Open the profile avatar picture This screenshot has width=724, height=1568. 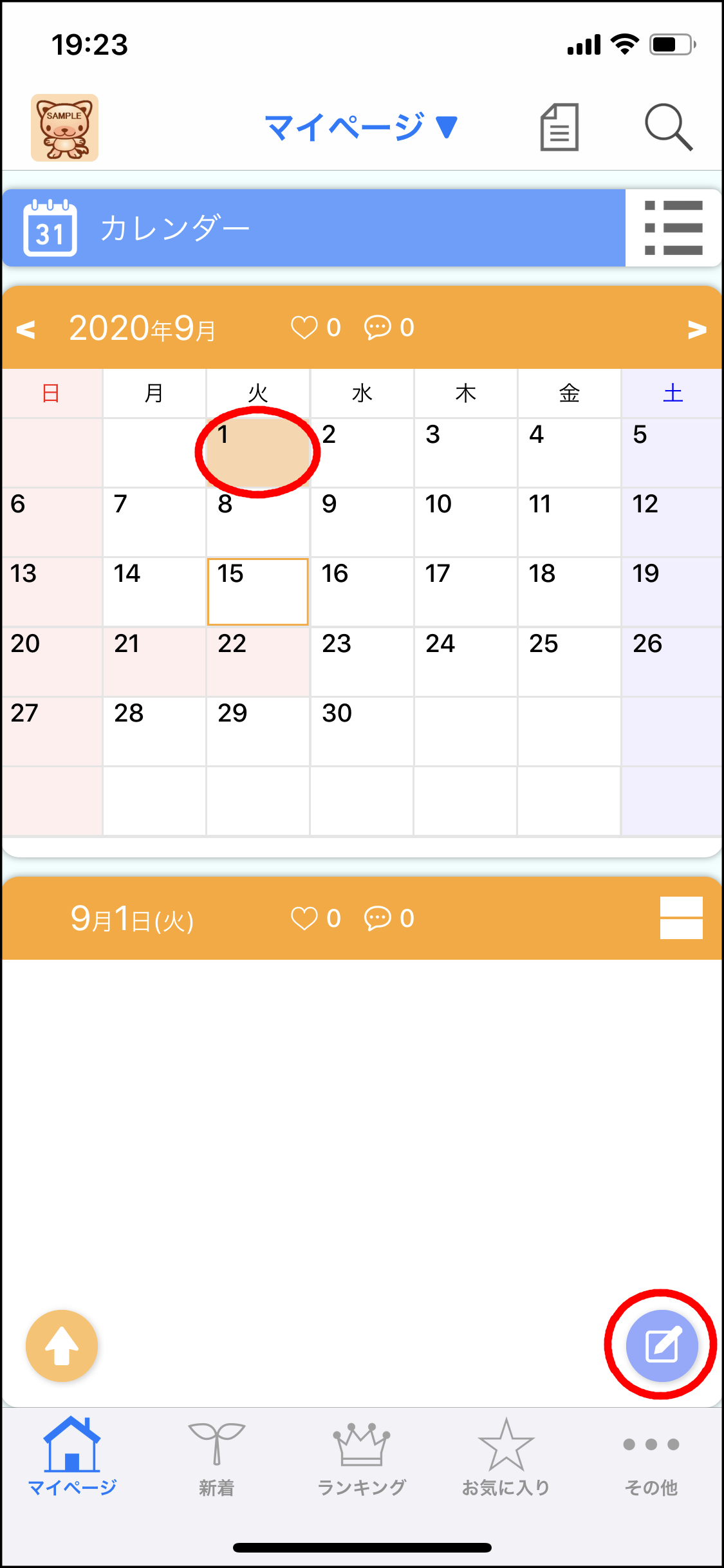tap(64, 127)
